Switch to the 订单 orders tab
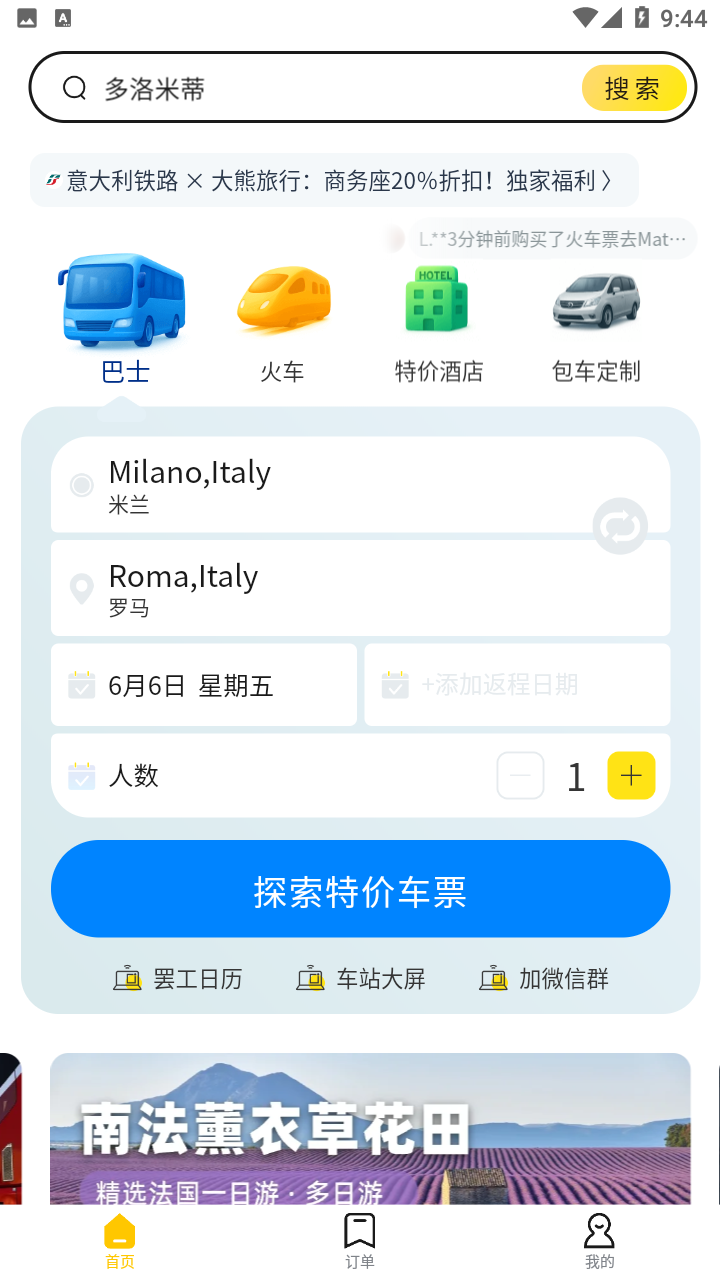 pos(360,1240)
